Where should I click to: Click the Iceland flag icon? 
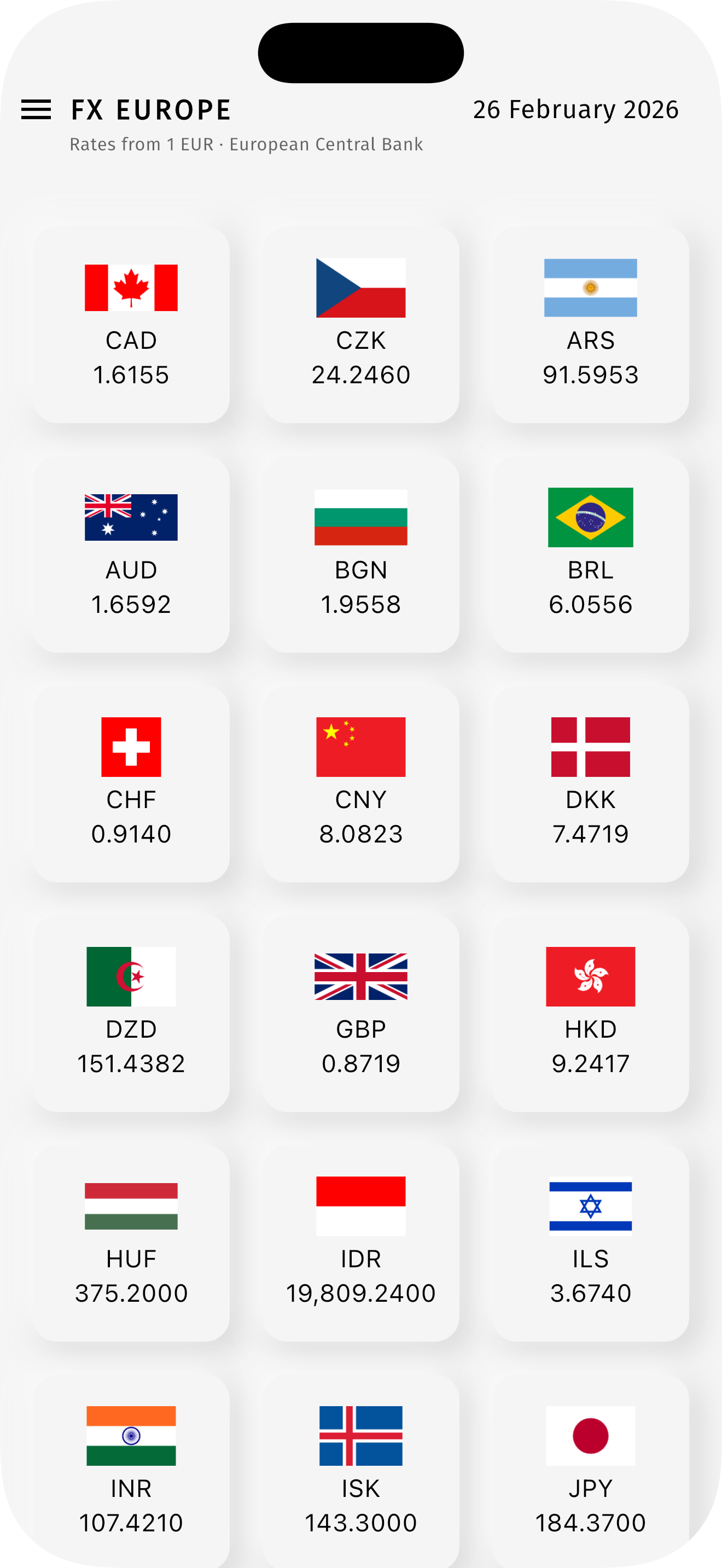tap(360, 1435)
